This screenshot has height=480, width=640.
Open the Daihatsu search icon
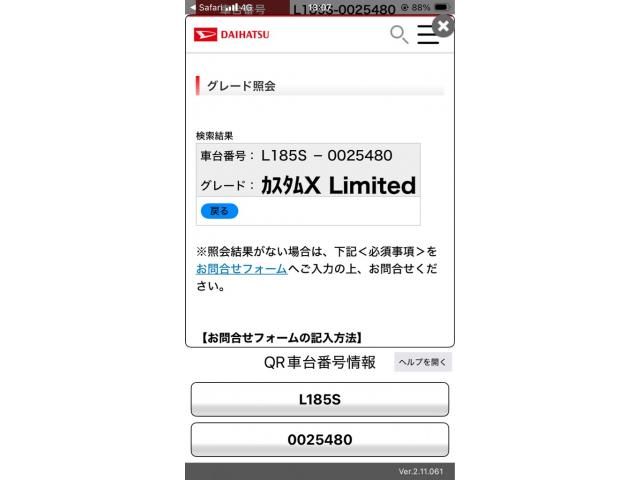click(x=398, y=35)
